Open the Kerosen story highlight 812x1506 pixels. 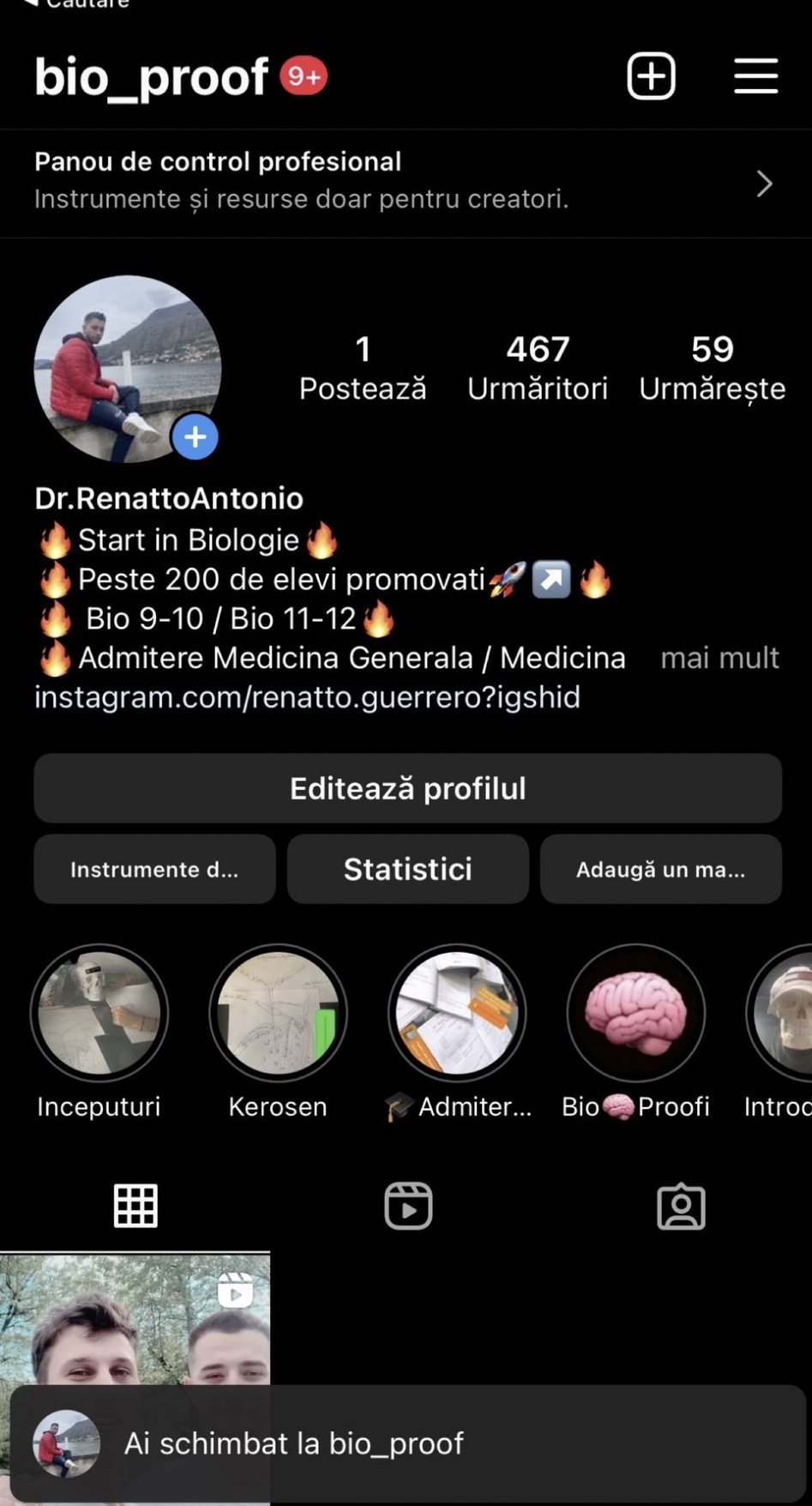(278, 1013)
